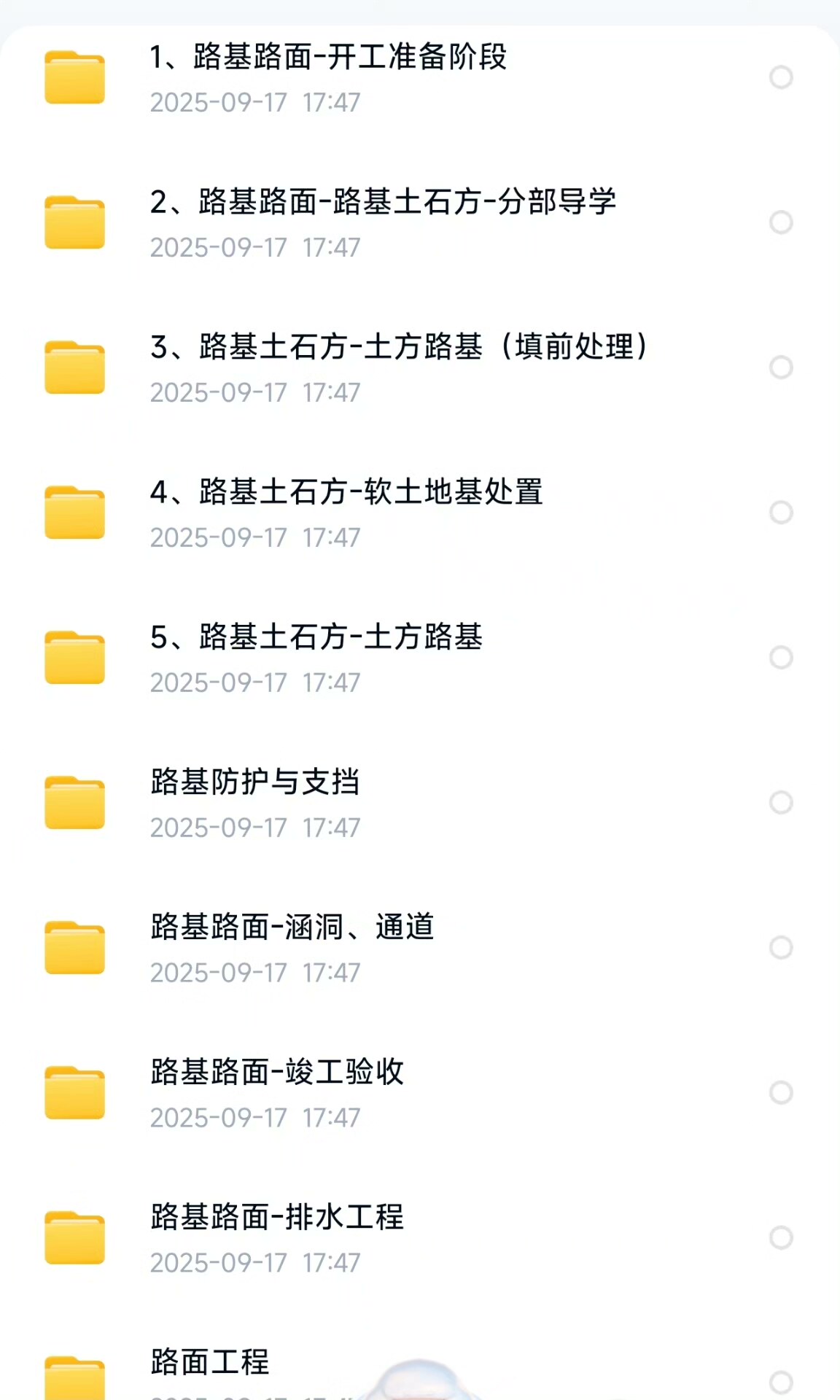Viewport: 840px width, 1400px height.
Task: Mark the 软土地基处置 folder as selected
Action: [781, 513]
